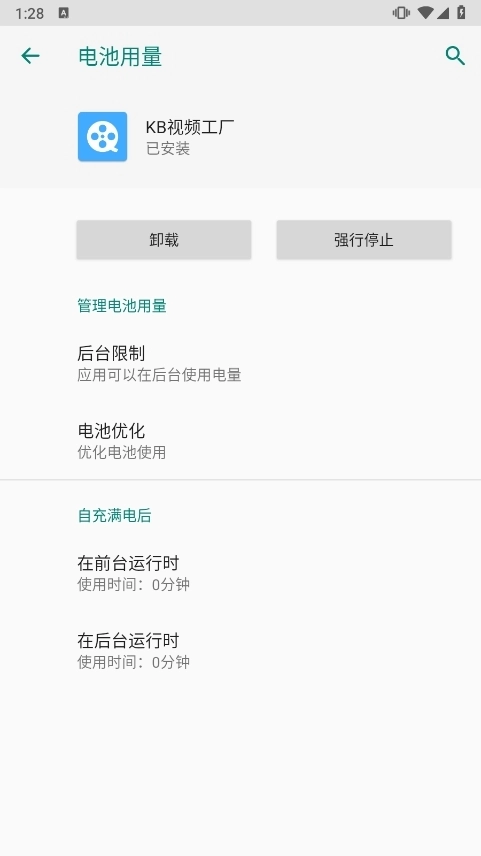Open KB视频工厂 app info header
The width and height of the screenshot is (481, 856).
240,136
